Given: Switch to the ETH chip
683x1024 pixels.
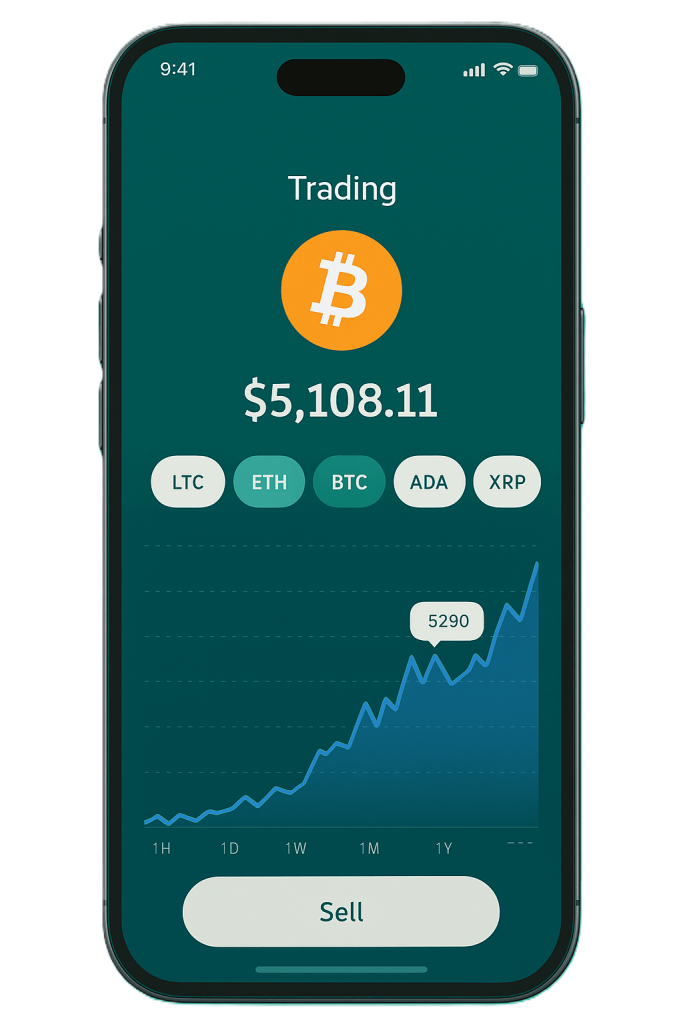Looking at the screenshot, I should click(x=269, y=482).
